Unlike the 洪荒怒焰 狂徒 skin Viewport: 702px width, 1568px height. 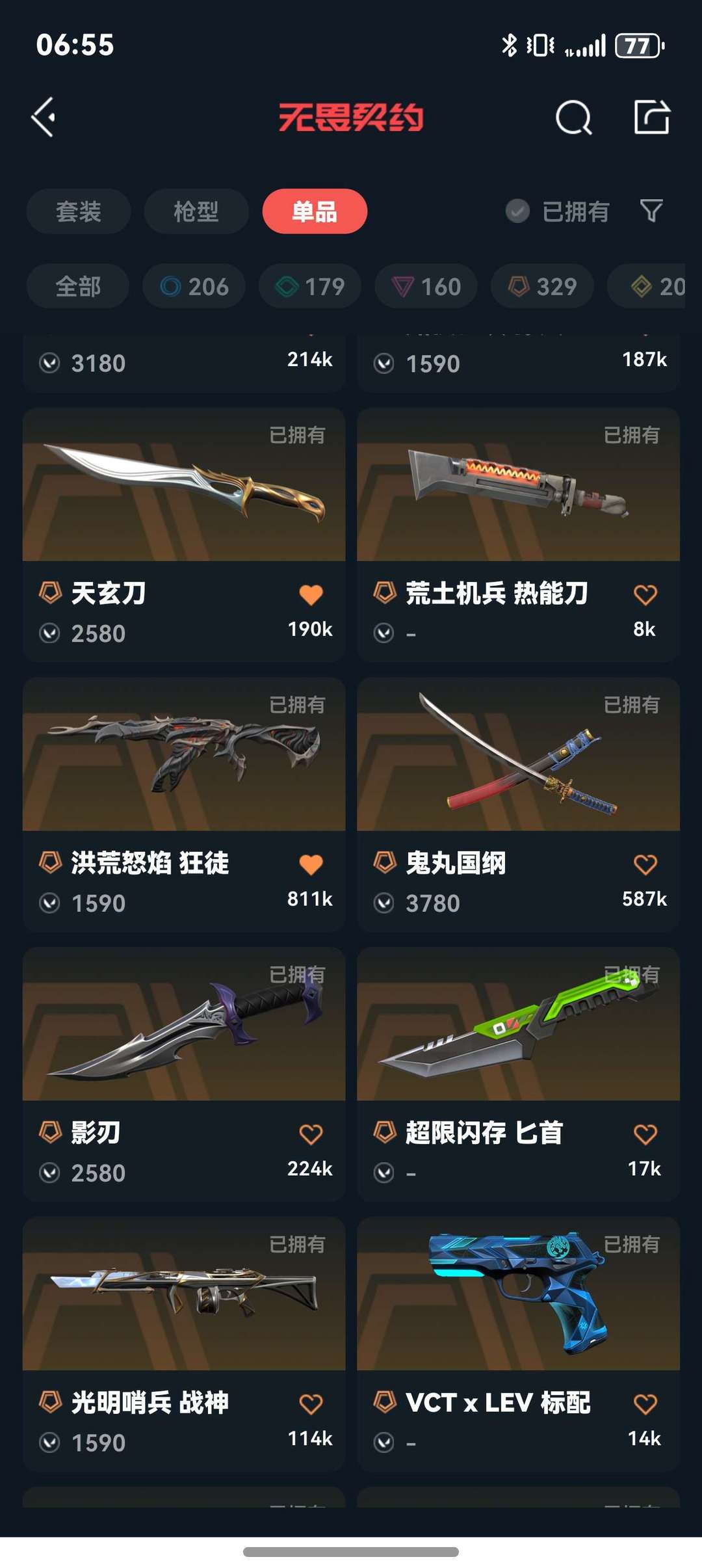coord(311,864)
